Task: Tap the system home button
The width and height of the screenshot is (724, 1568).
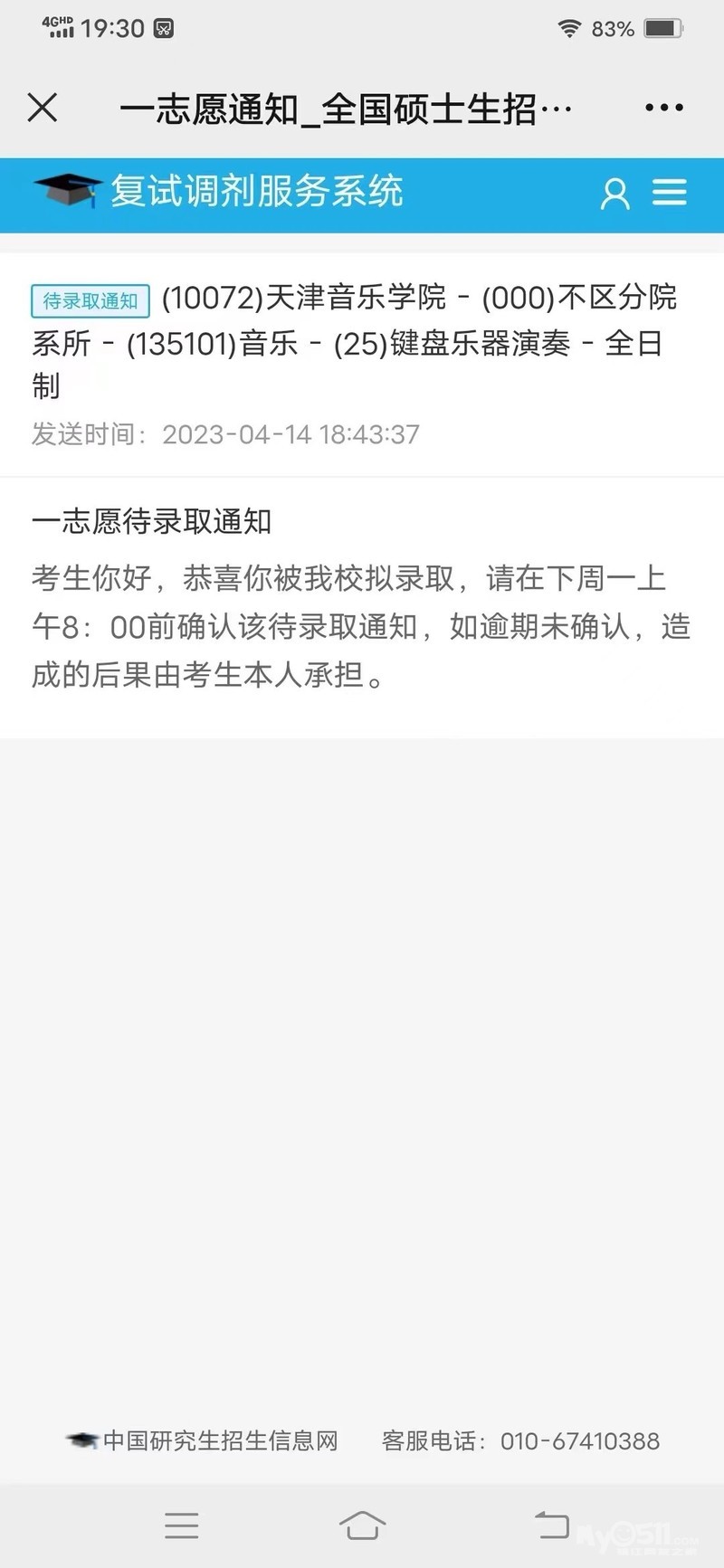Action: 362,1525
